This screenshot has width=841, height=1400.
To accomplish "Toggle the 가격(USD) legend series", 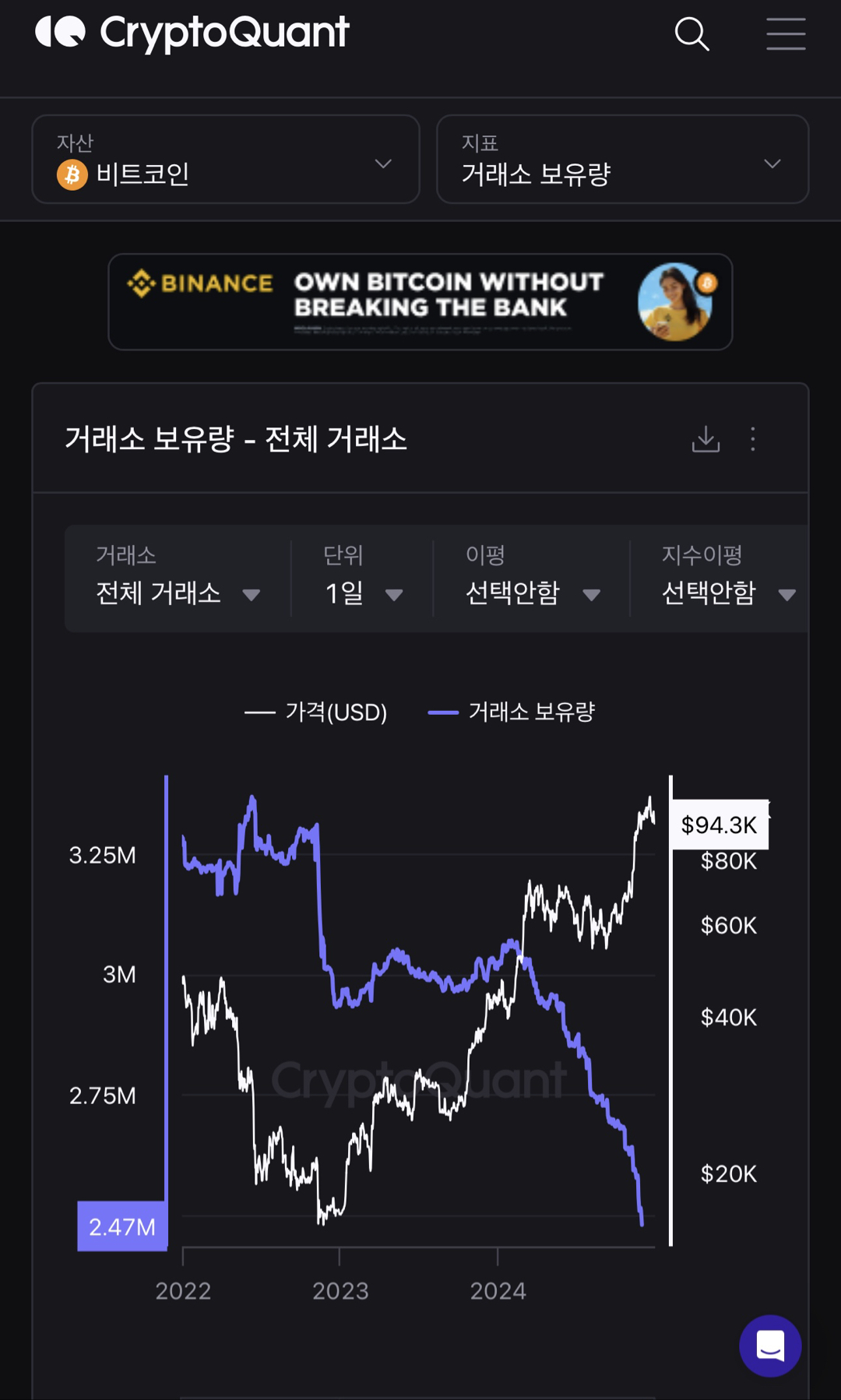I will pos(316,712).
